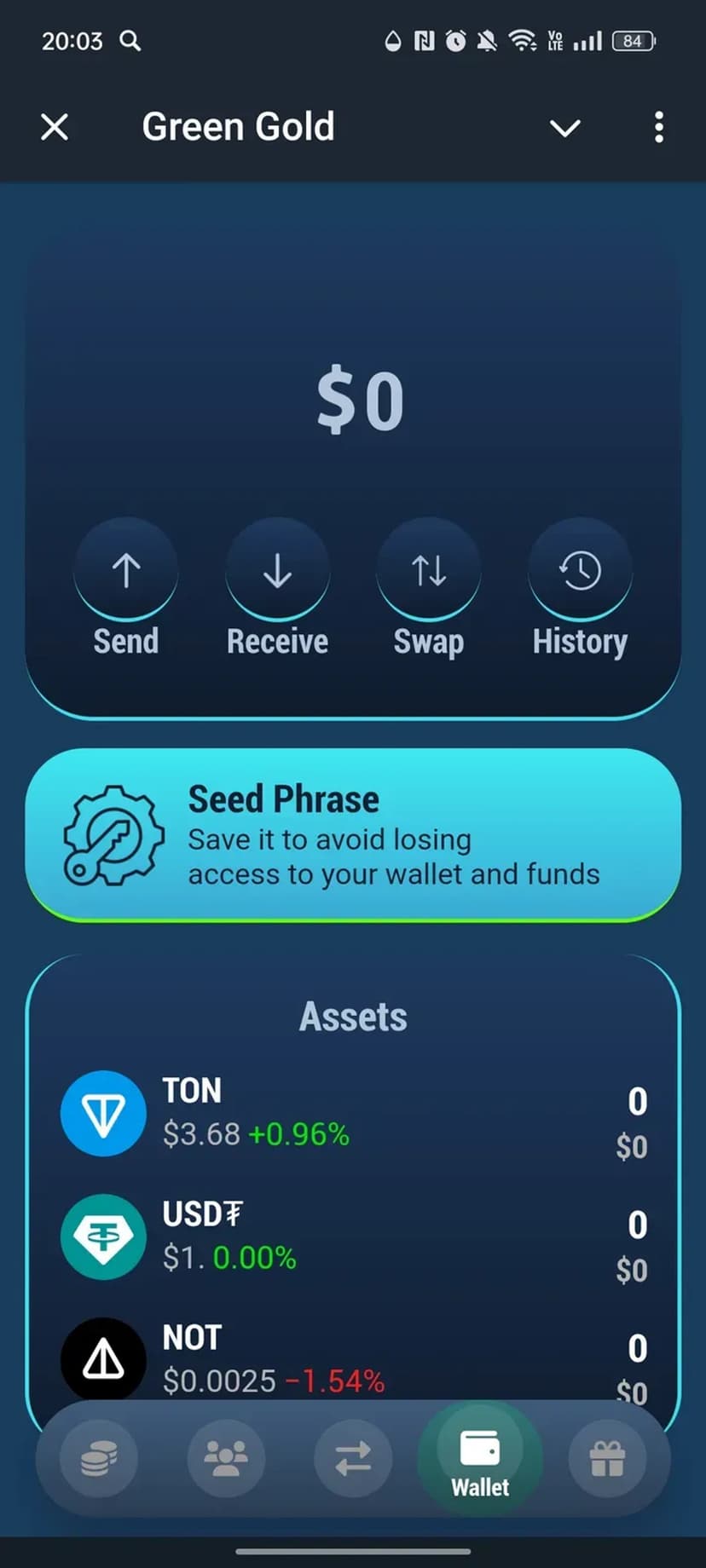Expand the dropdown chevron in the header
This screenshot has width=706, height=1568.
point(564,128)
